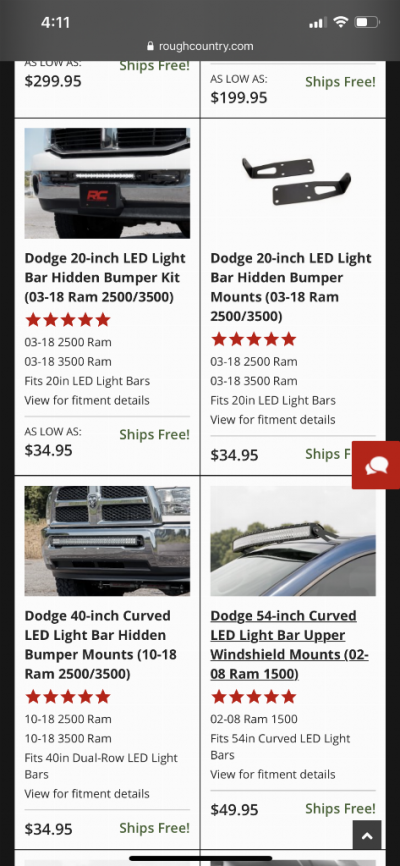Tap the chrome Ram grille light bar photo

[x=107, y=541]
